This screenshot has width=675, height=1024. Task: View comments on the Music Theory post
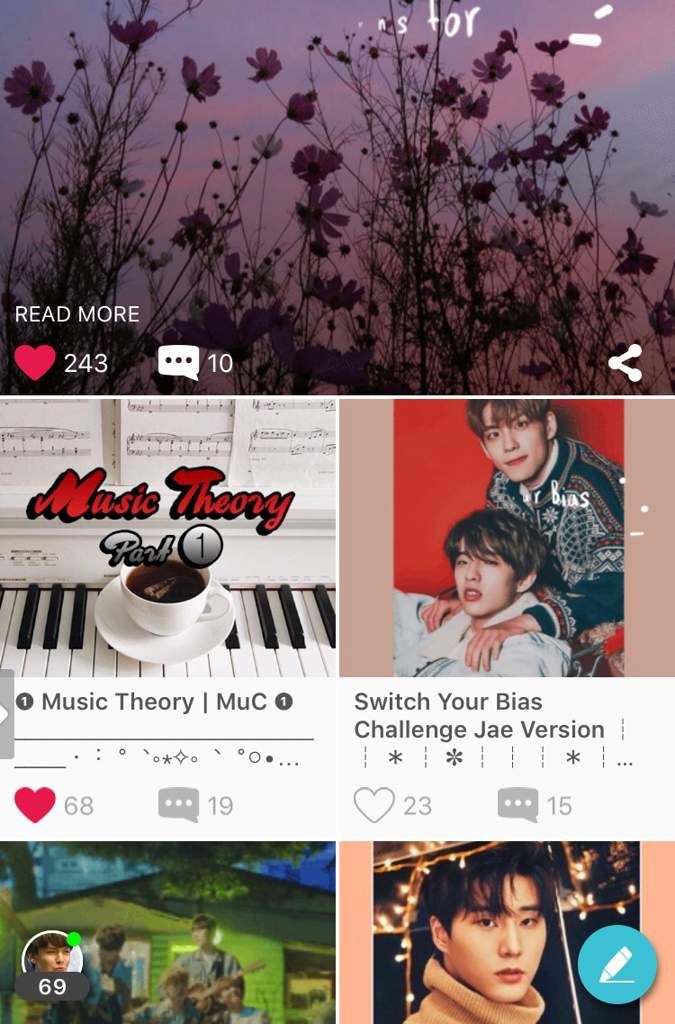pos(179,805)
